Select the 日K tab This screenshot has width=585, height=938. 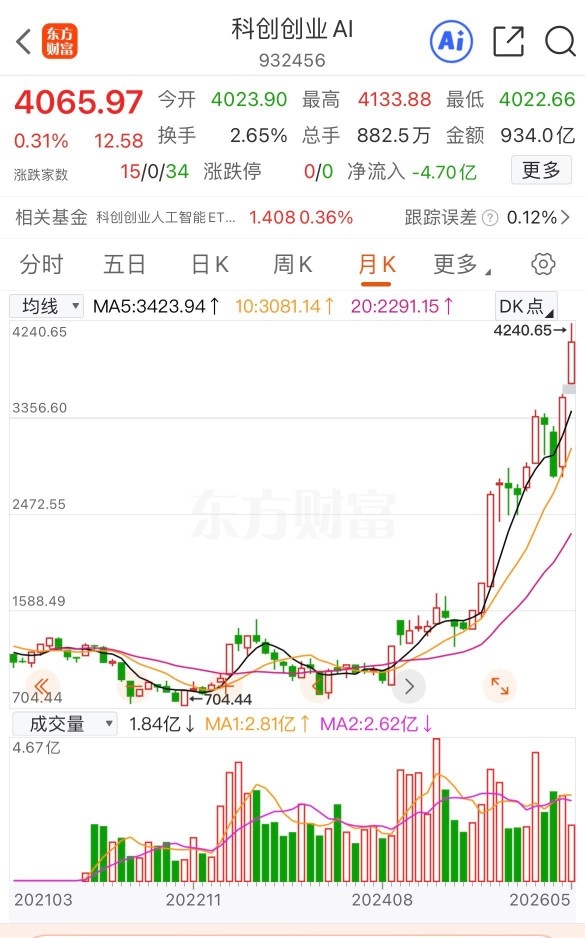tap(210, 264)
